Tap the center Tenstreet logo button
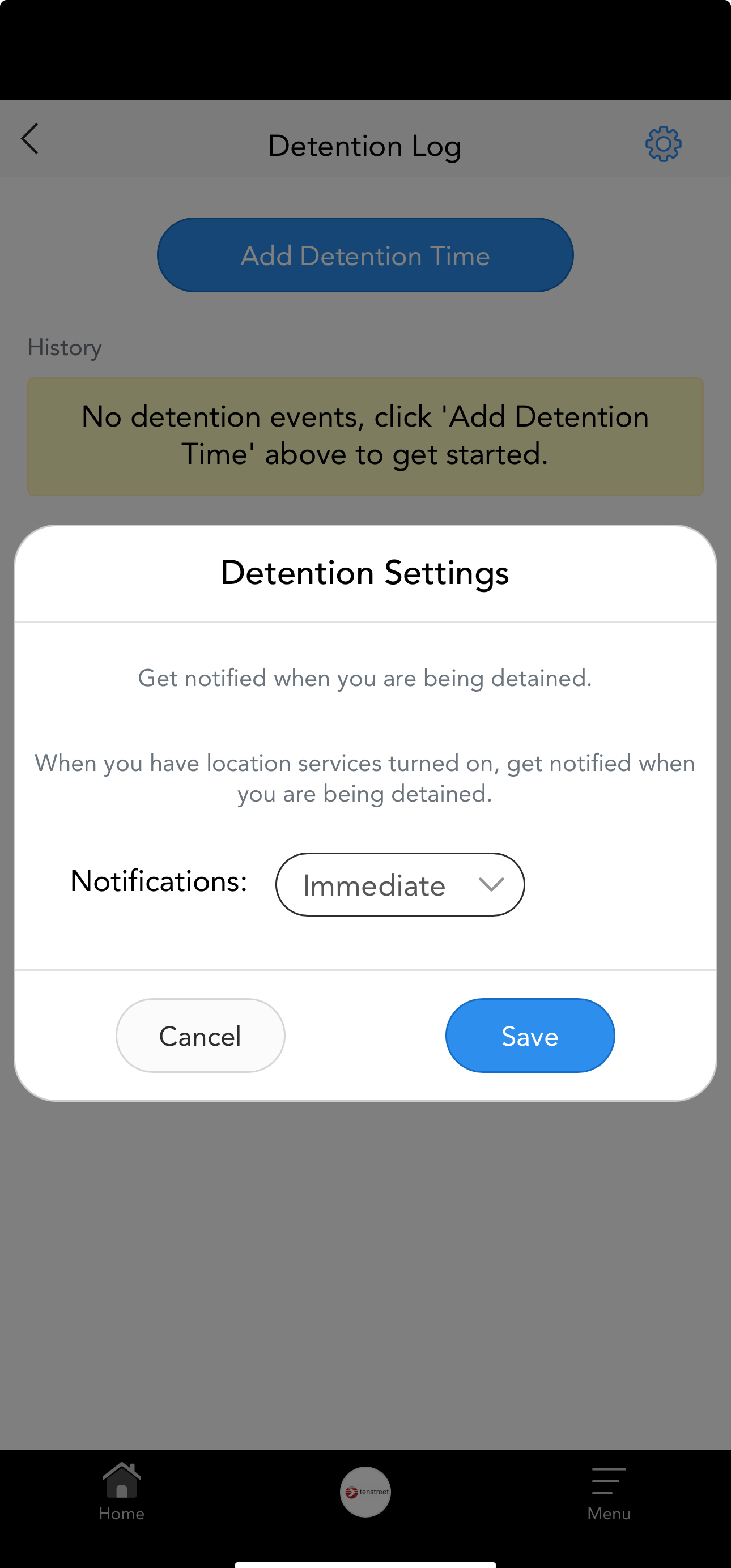 [x=365, y=1492]
